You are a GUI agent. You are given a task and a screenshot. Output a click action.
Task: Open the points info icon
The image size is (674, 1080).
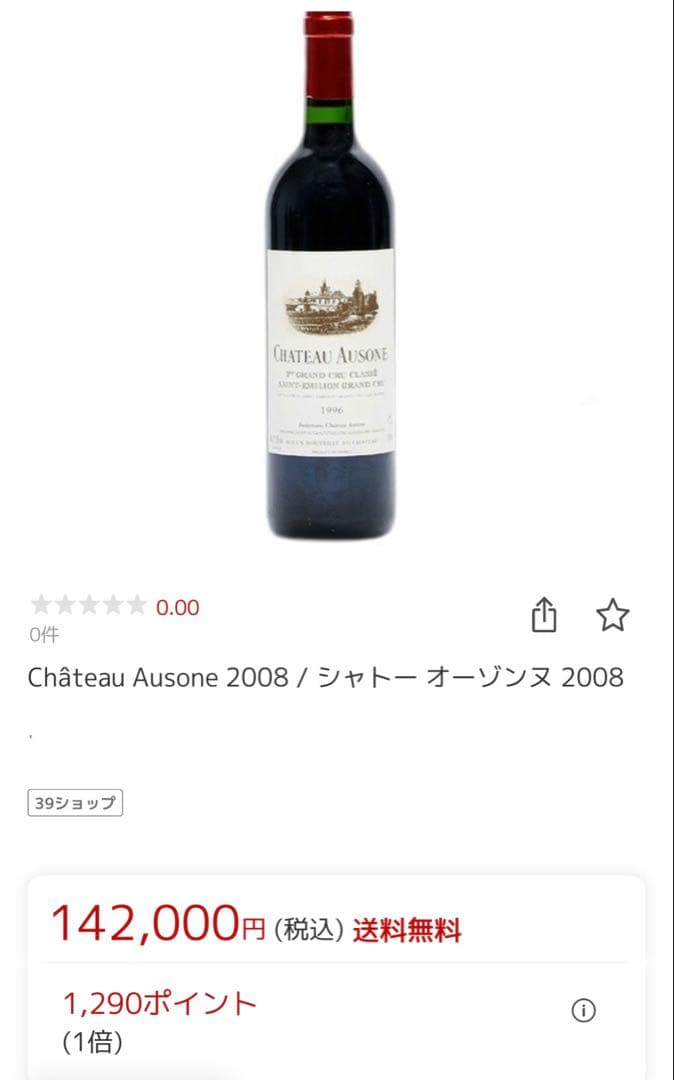click(x=583, y=1010)
